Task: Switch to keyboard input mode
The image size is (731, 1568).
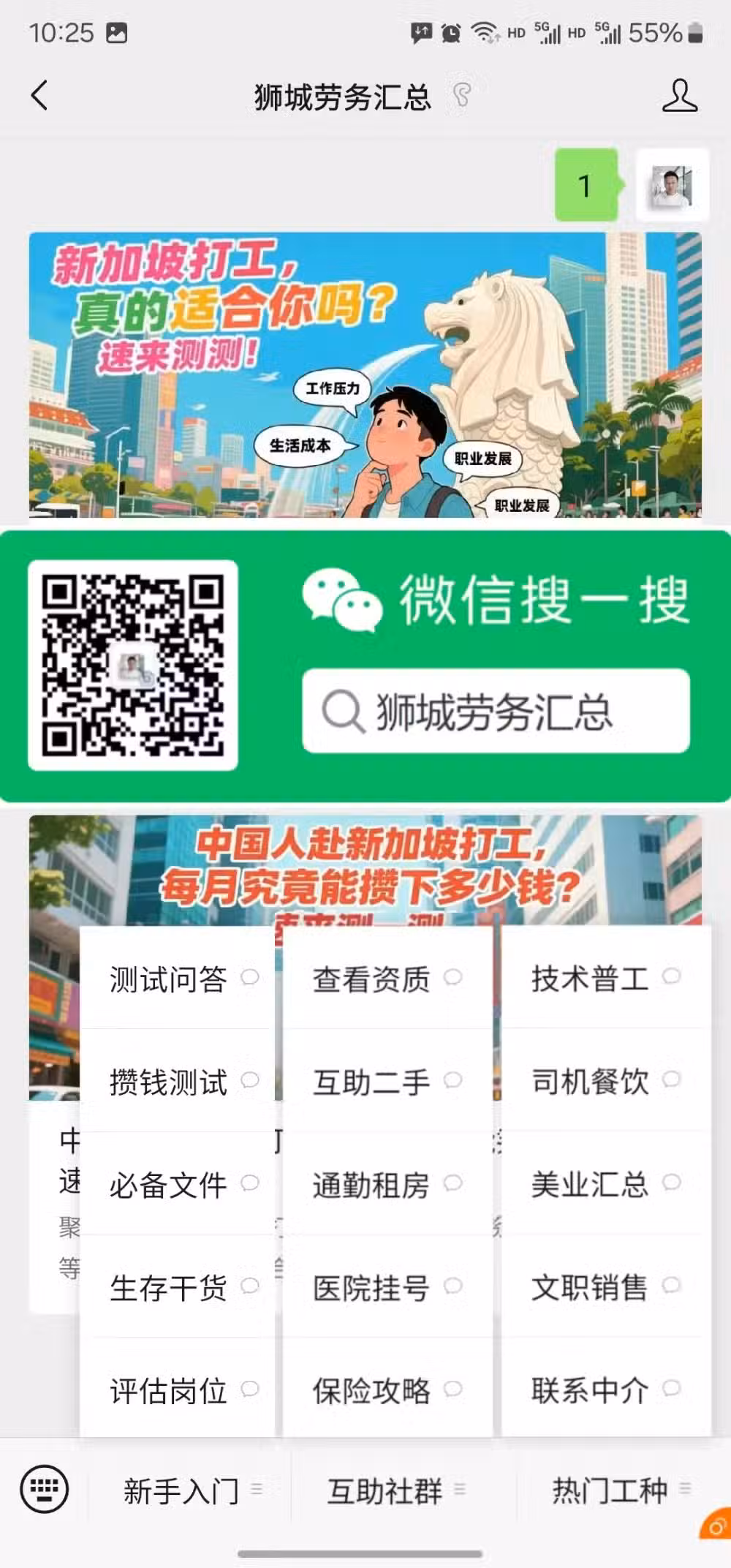Action: [45, 1488]
